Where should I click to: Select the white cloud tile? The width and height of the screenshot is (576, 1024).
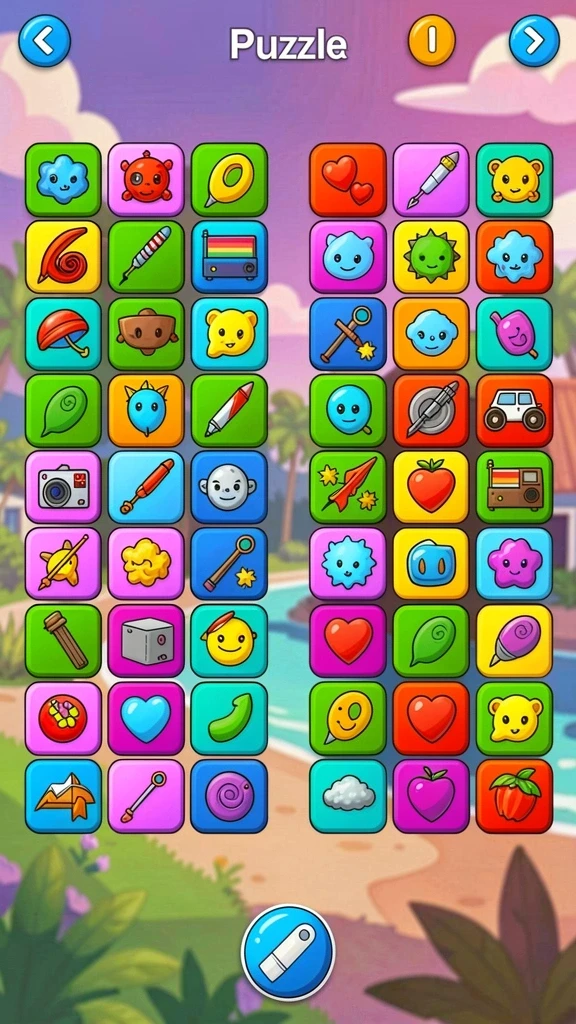pyautogui.click(x=348, y=795)
